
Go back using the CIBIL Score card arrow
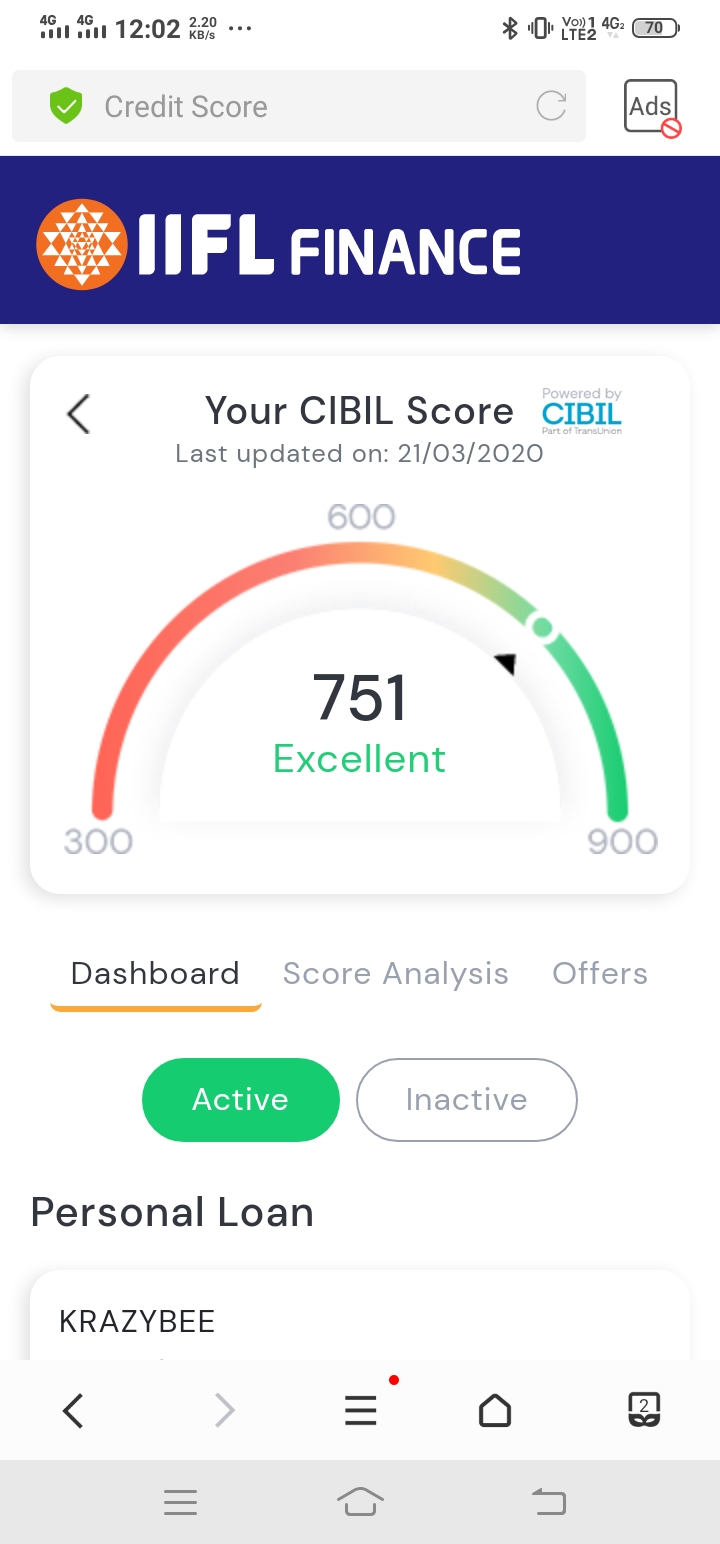pos(78,413)
